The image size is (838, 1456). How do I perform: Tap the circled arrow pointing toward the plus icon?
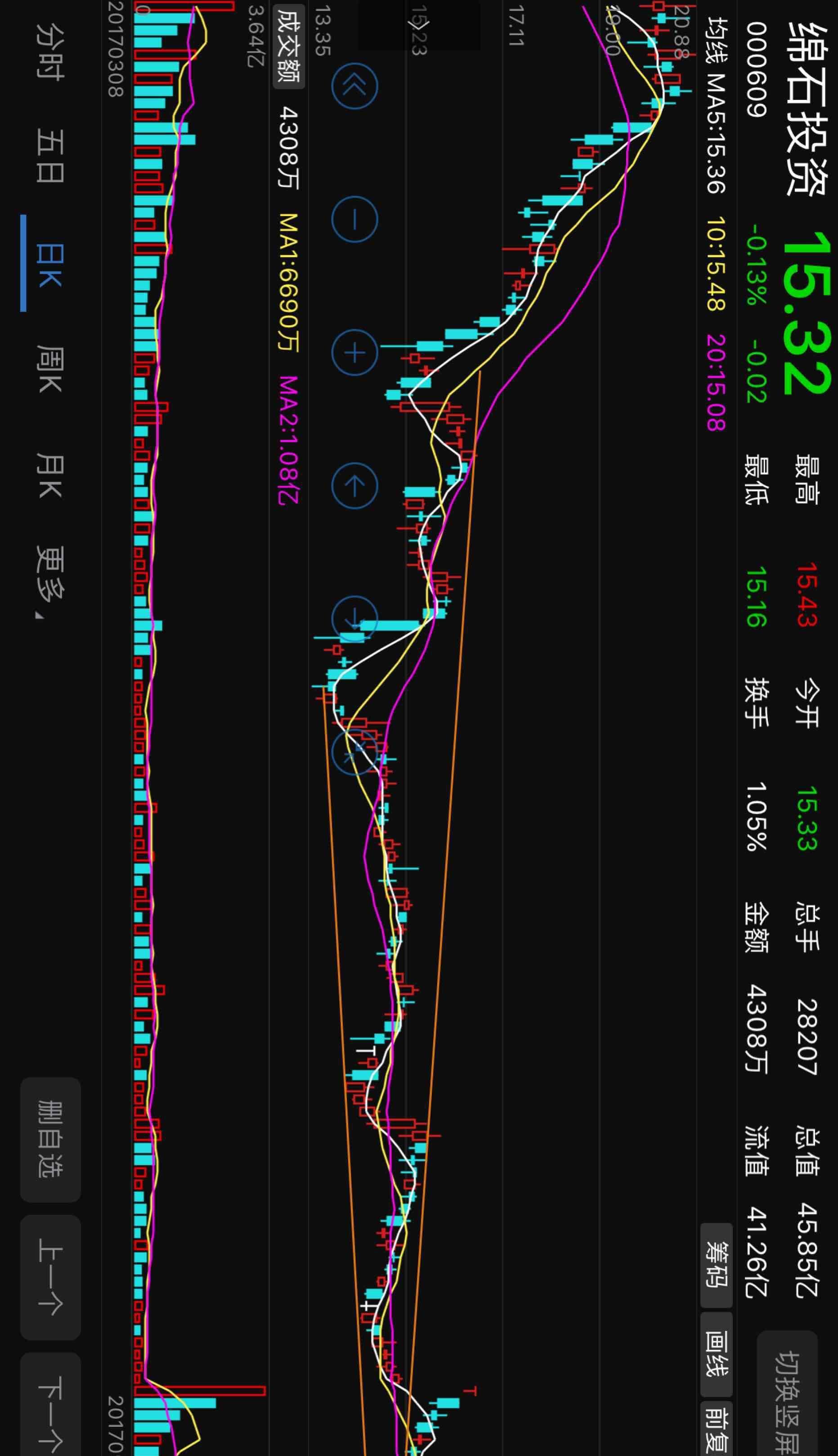pyautogui.click(x=354, y=486)
